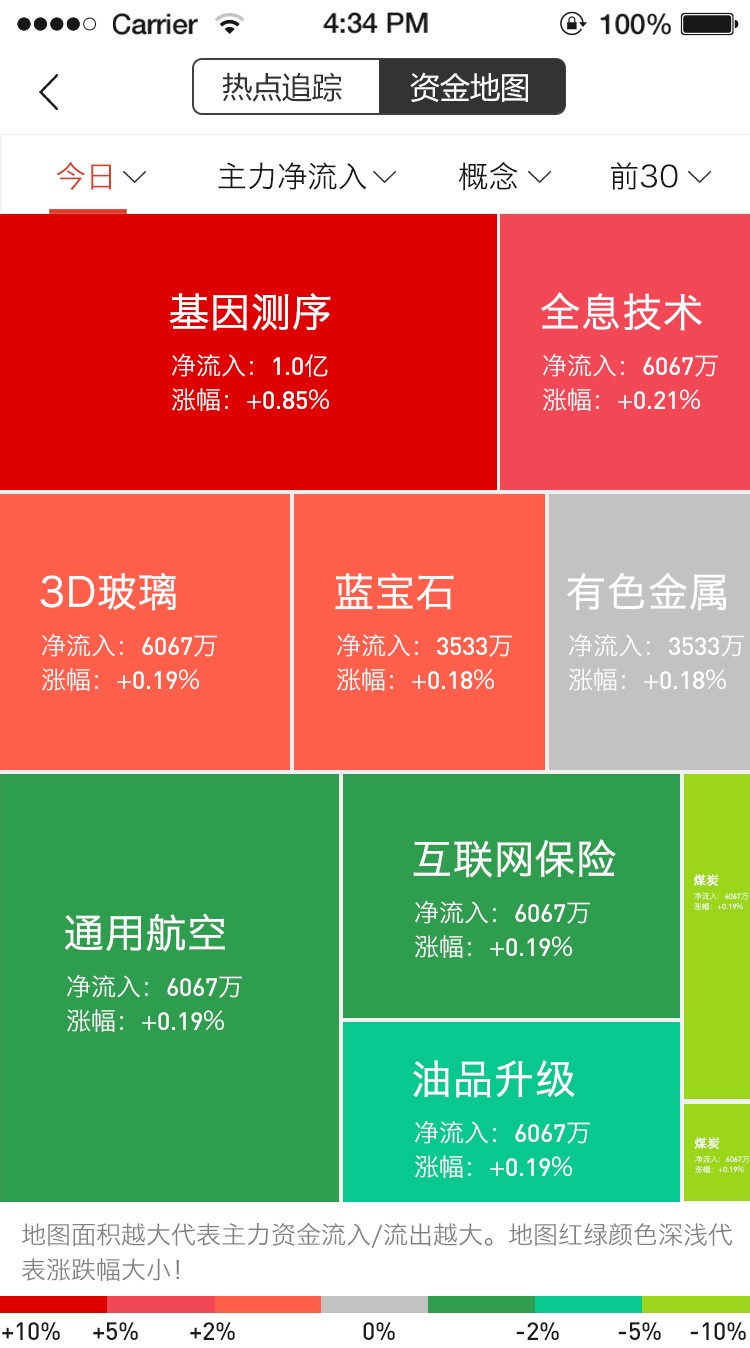Expand the 今日 time period dropdown

point(101,177)
